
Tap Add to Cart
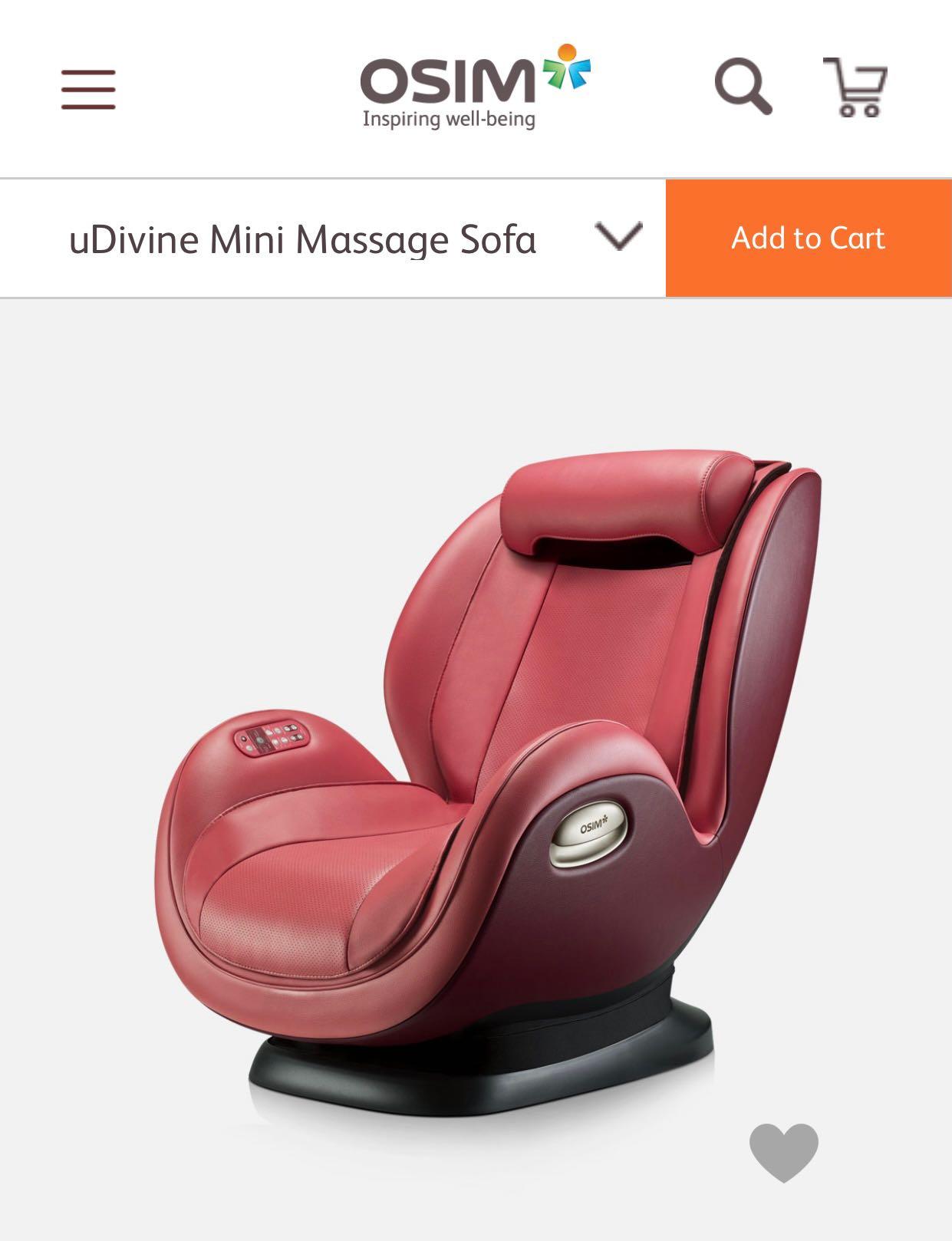coord(808,239)
